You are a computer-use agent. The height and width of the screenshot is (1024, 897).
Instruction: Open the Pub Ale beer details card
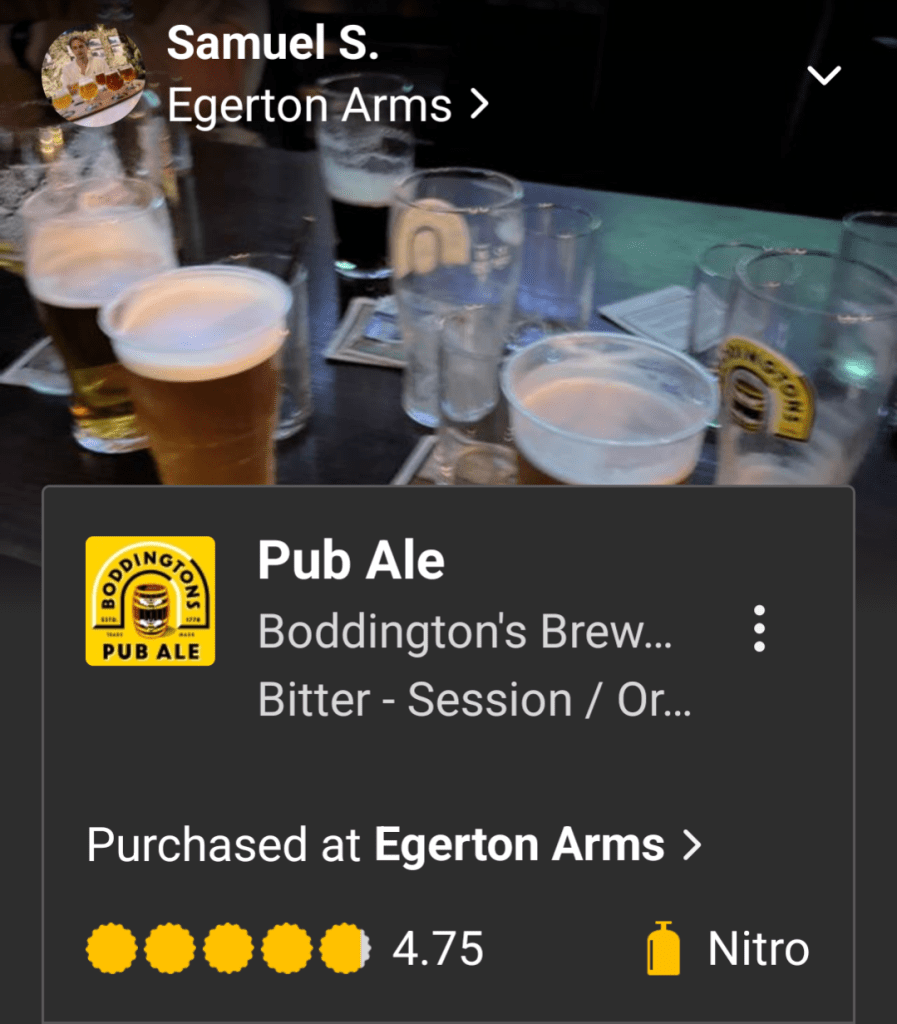click(x=350, y=561)
